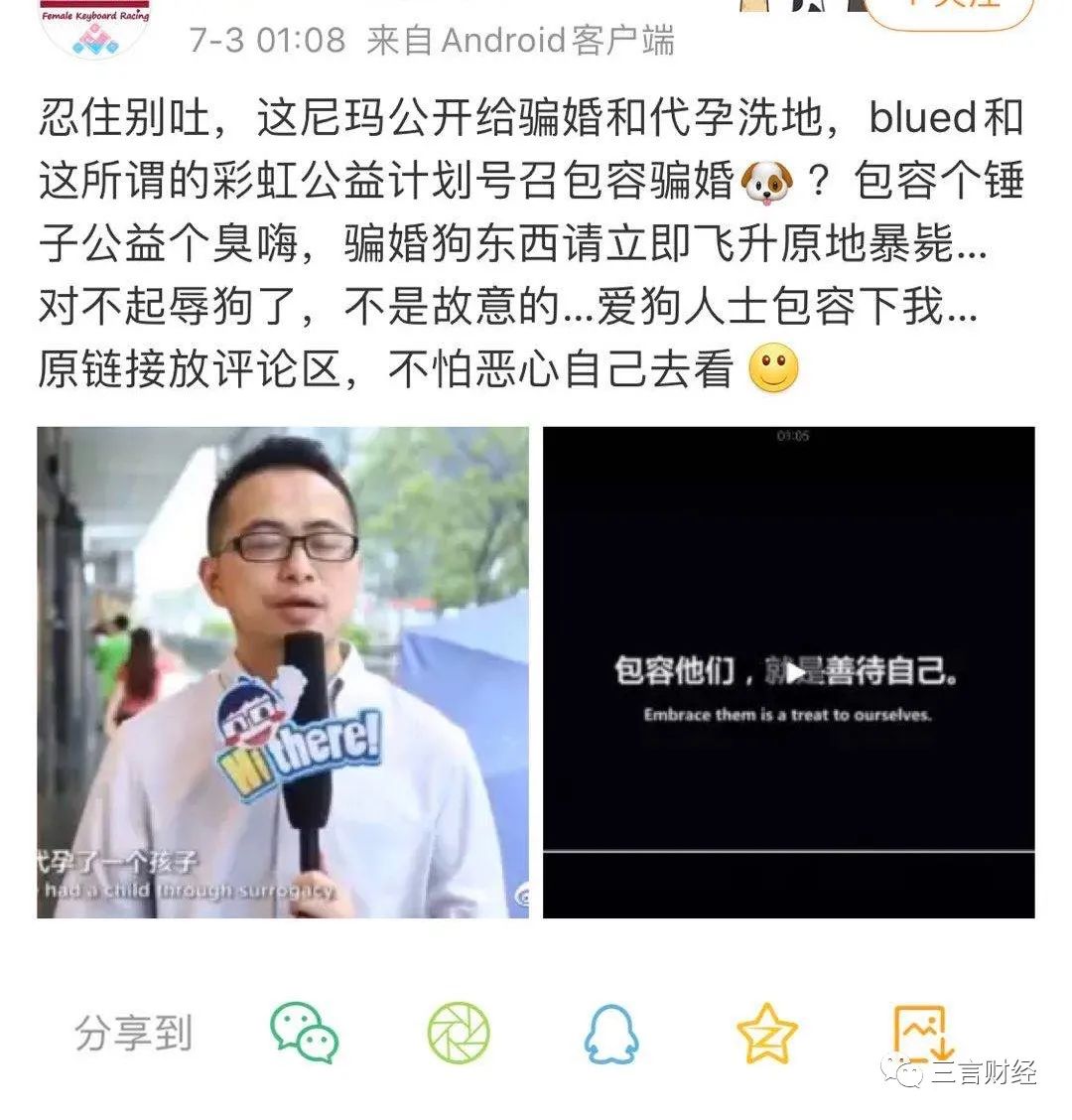This screenshot has height=1120, width=1072.
Task: Play the video reading 包容他们，就是善待自己
Action: (789, 672)
